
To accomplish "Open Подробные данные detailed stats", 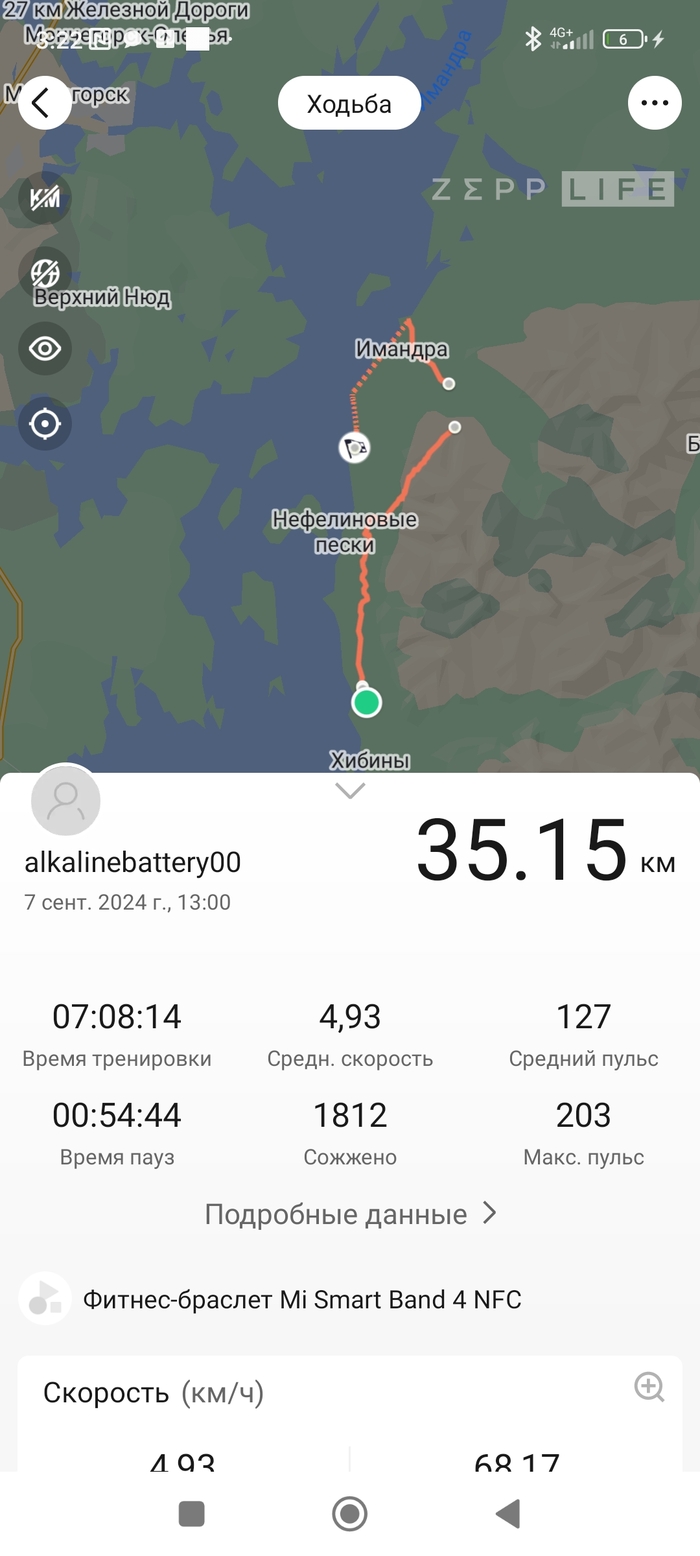I will 350,1214.
